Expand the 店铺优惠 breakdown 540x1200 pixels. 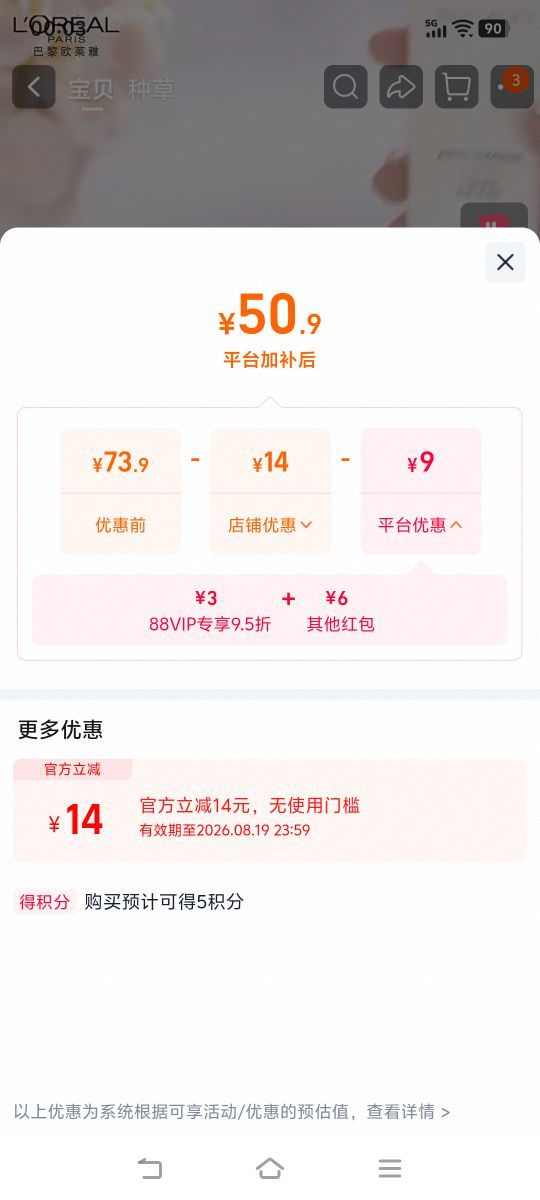[270, 524]
